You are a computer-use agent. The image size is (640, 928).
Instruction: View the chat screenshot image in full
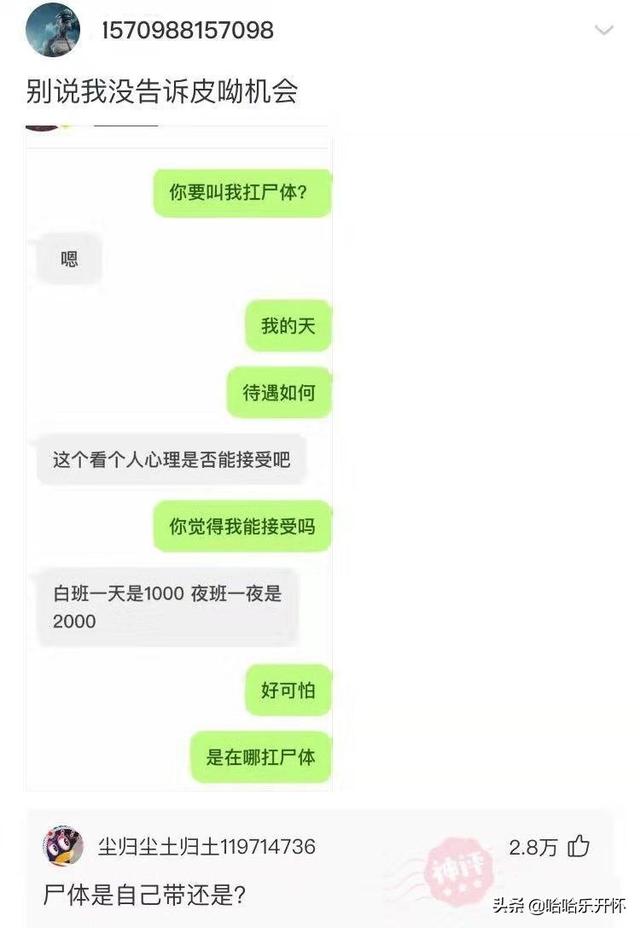coord(178,450)
